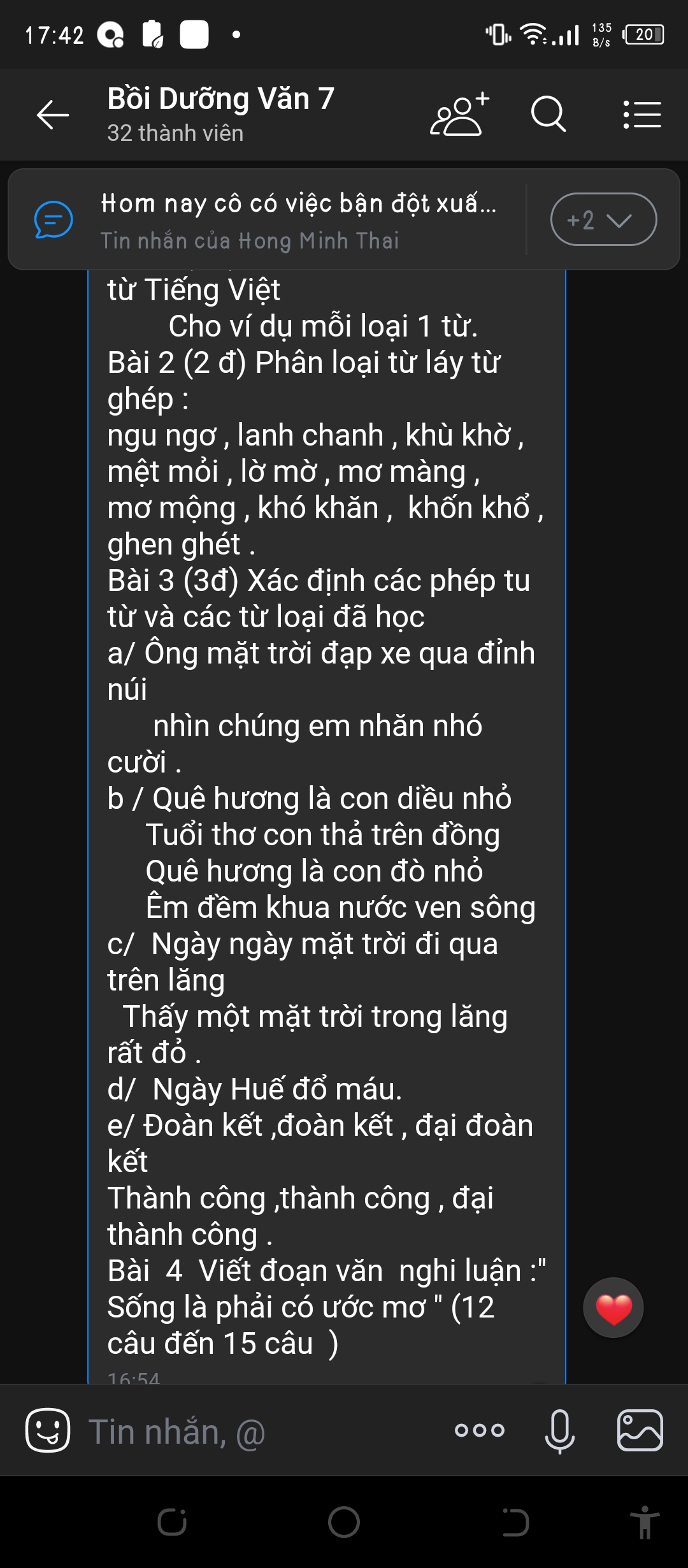Go back from the Bồi Dưỡng Văn 7 chat

tap(53, 115)
